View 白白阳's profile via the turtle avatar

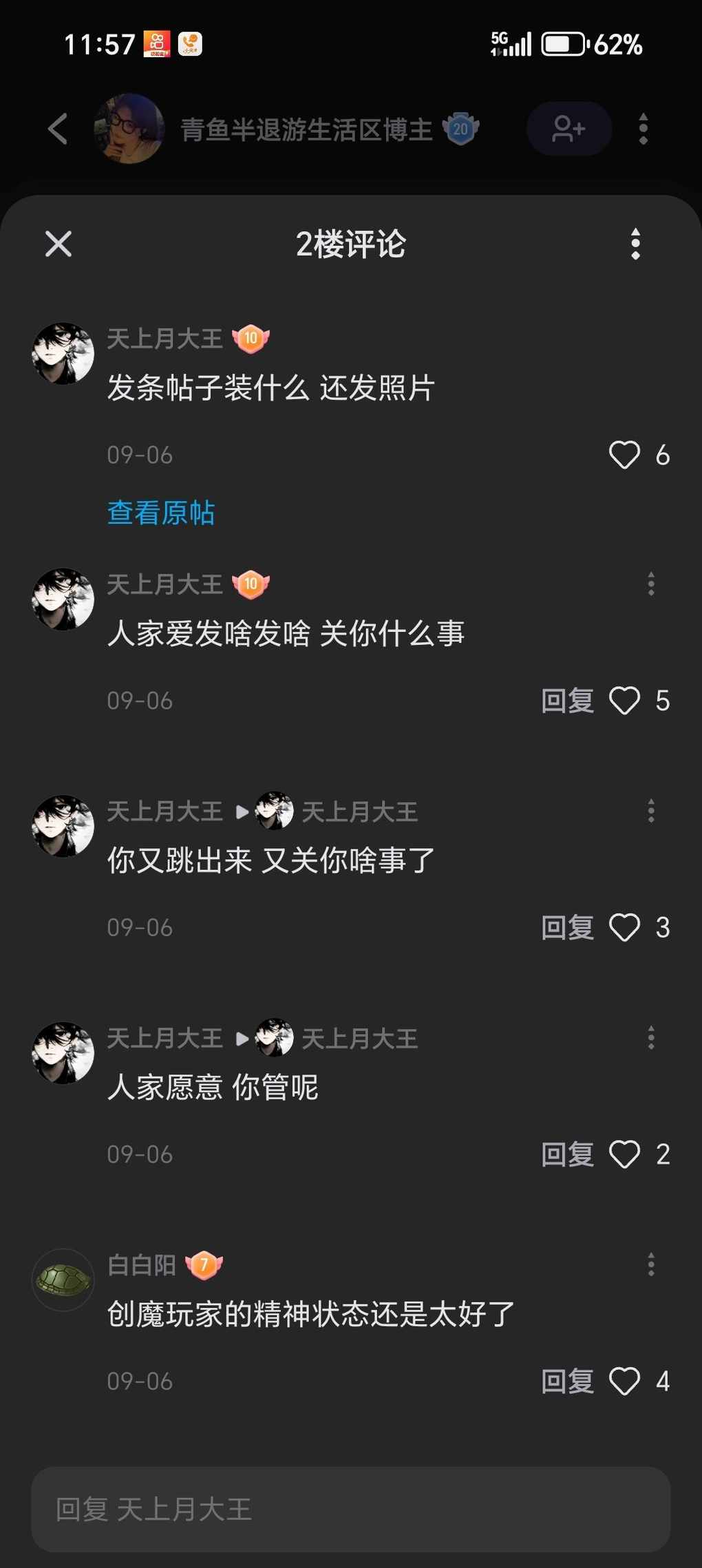point(63,1280)
